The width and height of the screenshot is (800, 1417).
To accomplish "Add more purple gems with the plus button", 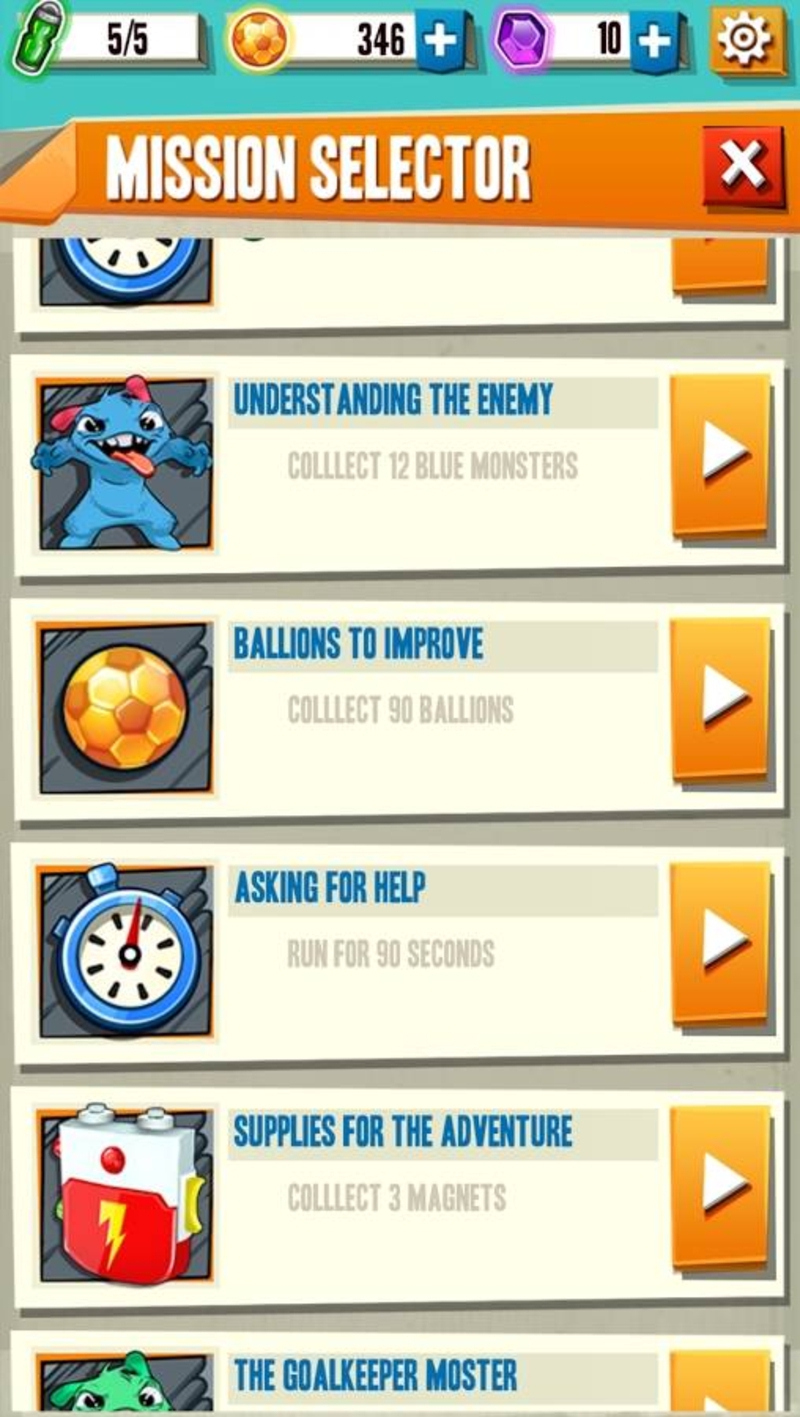I will point(654,41).
